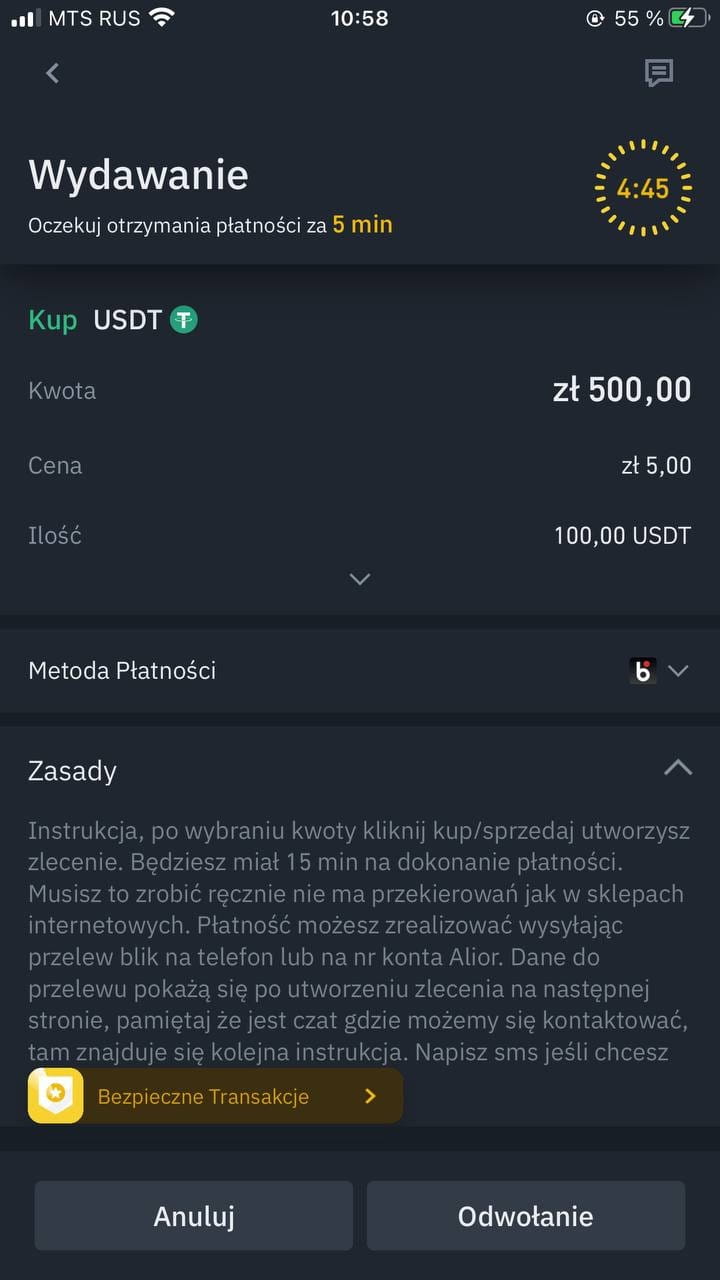The height and width of the screenshot is (1280, 720).
Task: Open the Bezpieczne Transakcje banner
Action: 215,1096
